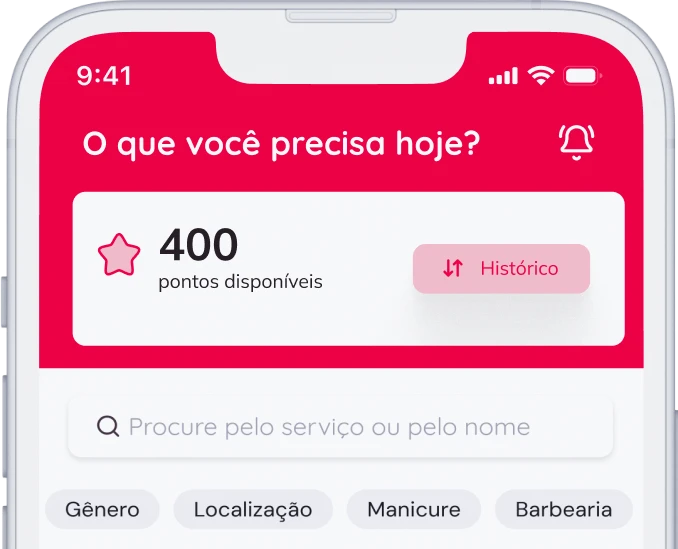This screenshot has width=678, height=549.
Task: Select the Localização filter chip
Action: pos(253,509)
